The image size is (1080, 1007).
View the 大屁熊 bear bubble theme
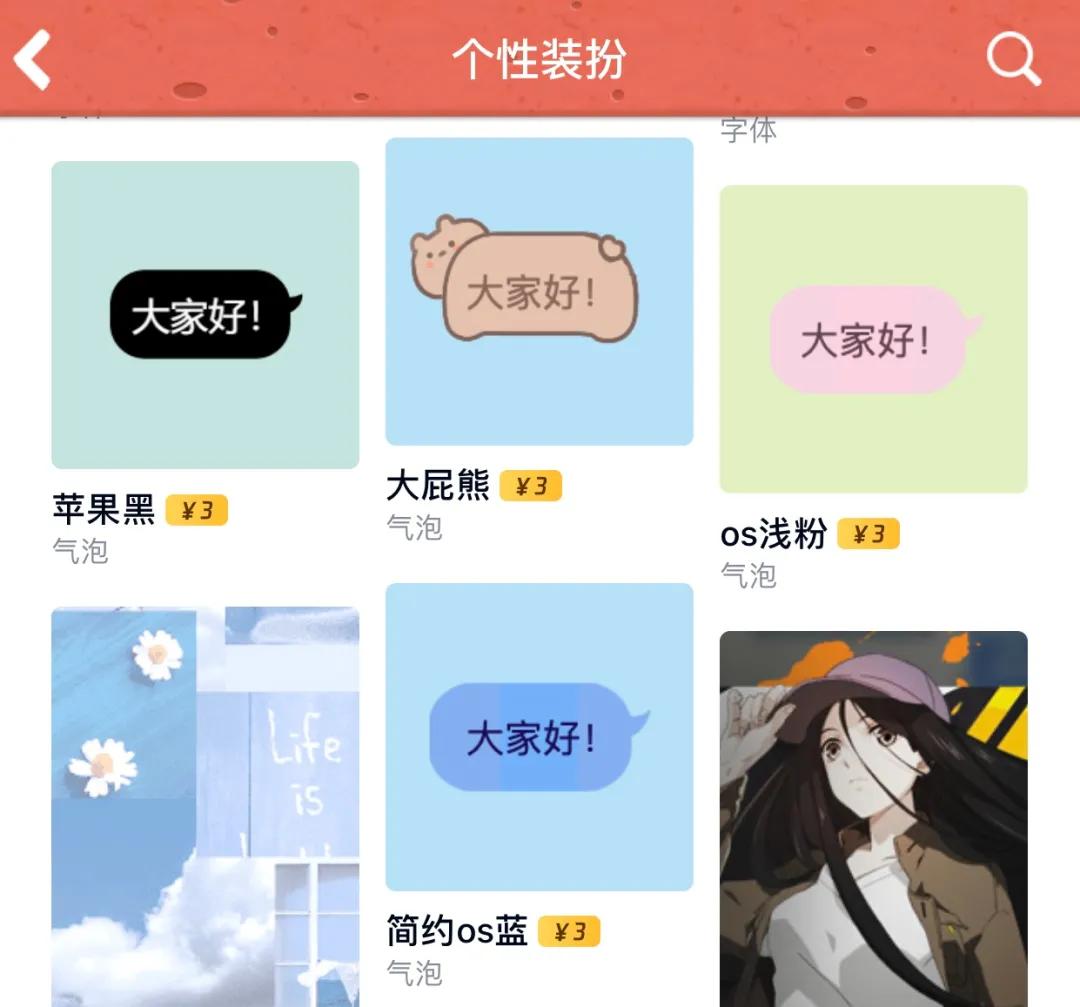coord(539,291)
